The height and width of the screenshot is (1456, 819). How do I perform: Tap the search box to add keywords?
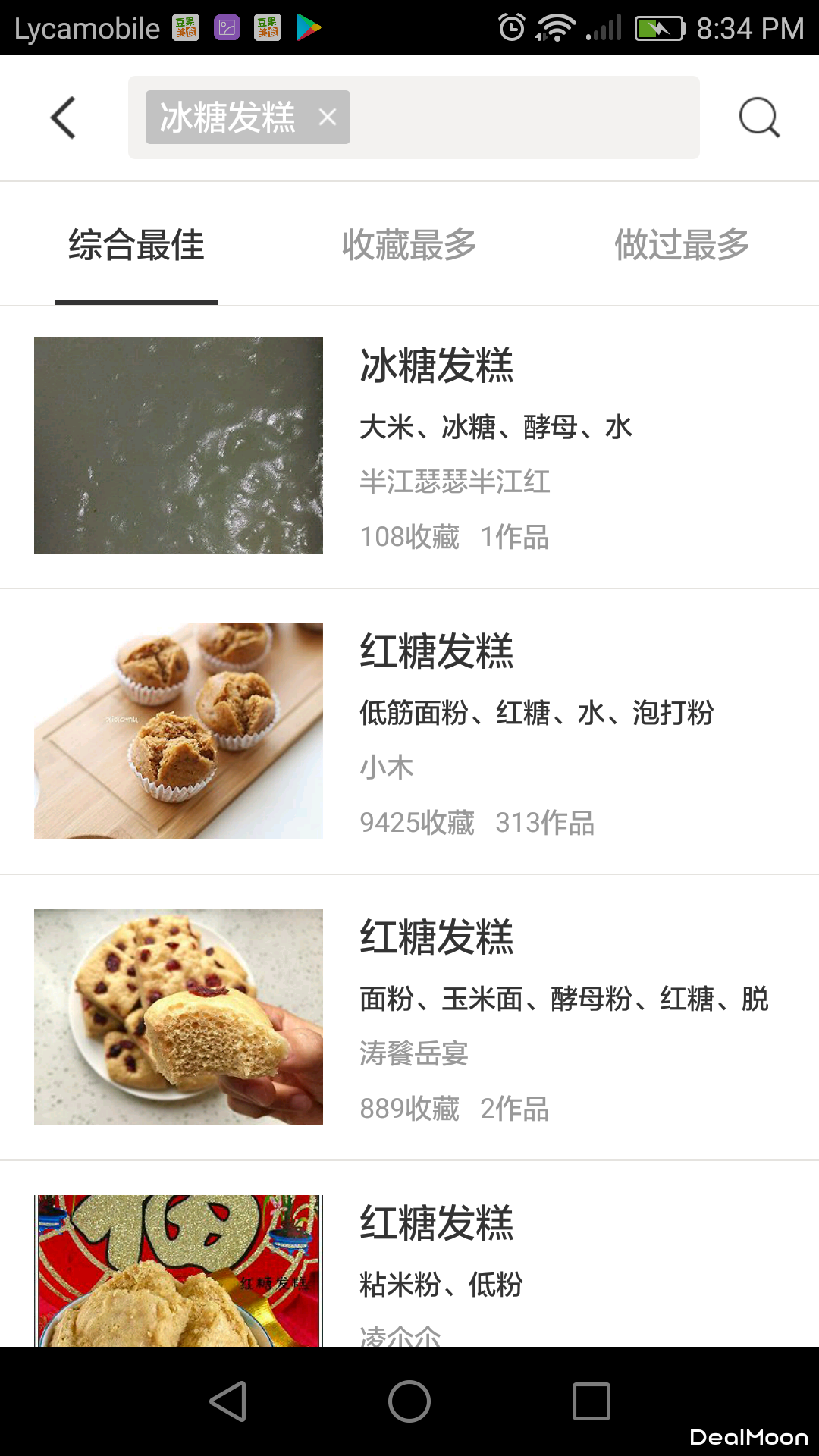(523, 118)
